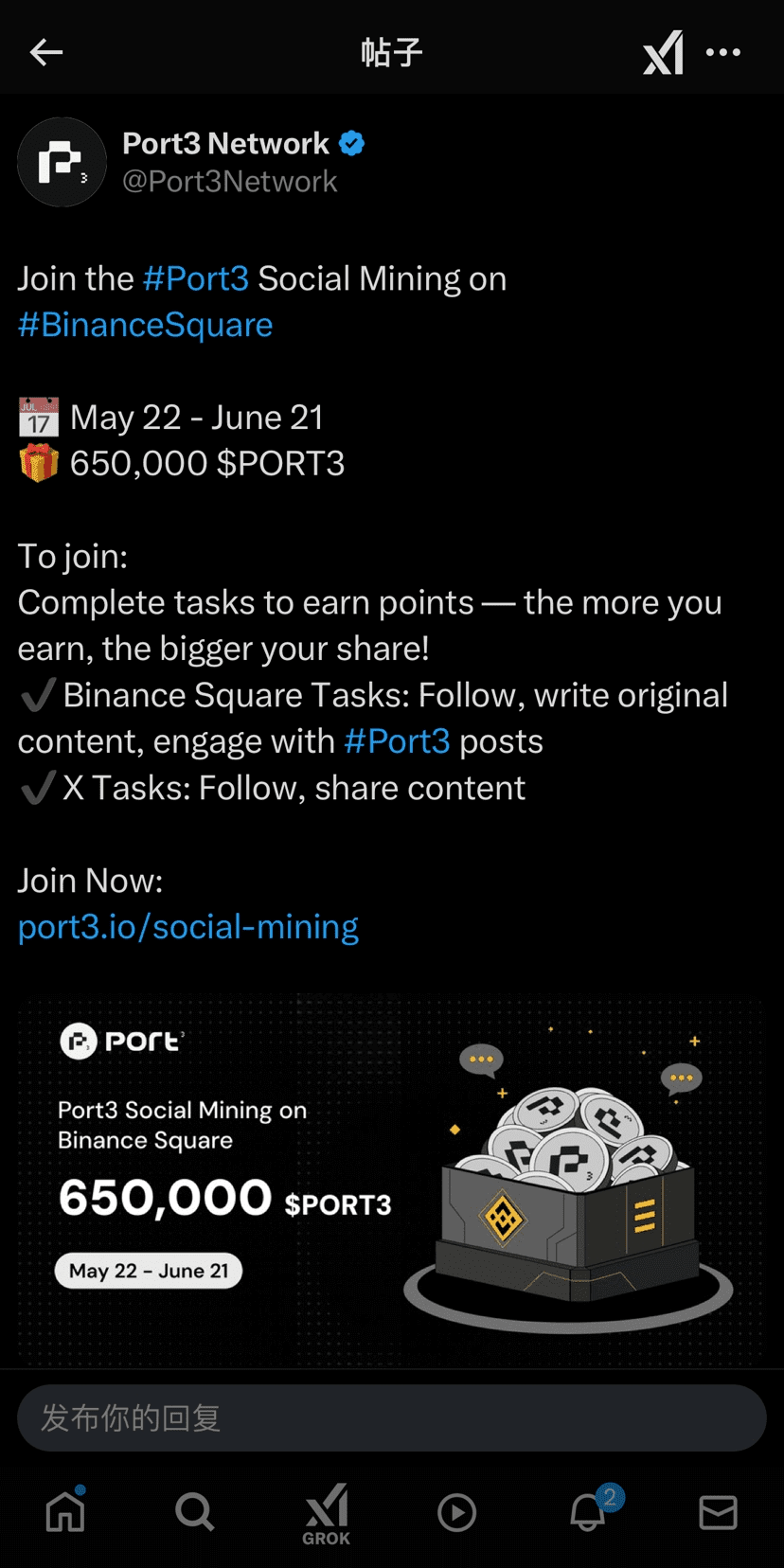Open the notifications bell tab
The image size is (784, 1568).
pyautogui.click(x=588, y=1511)
